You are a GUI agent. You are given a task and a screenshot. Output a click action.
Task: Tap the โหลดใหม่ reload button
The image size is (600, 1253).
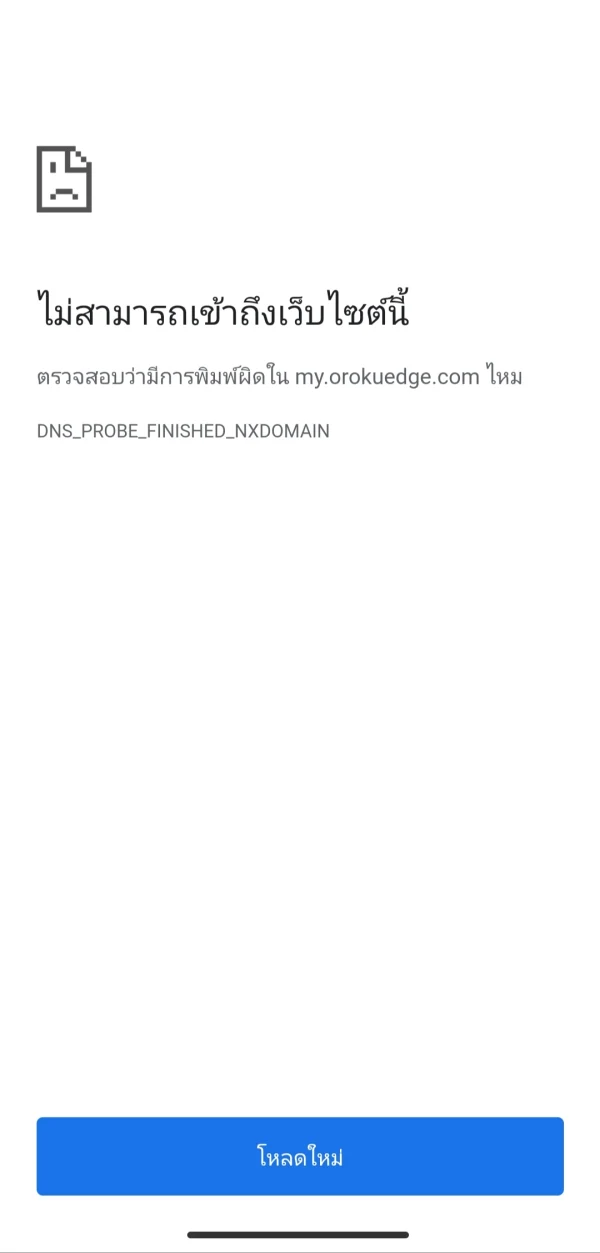(x=300, y=1156)
